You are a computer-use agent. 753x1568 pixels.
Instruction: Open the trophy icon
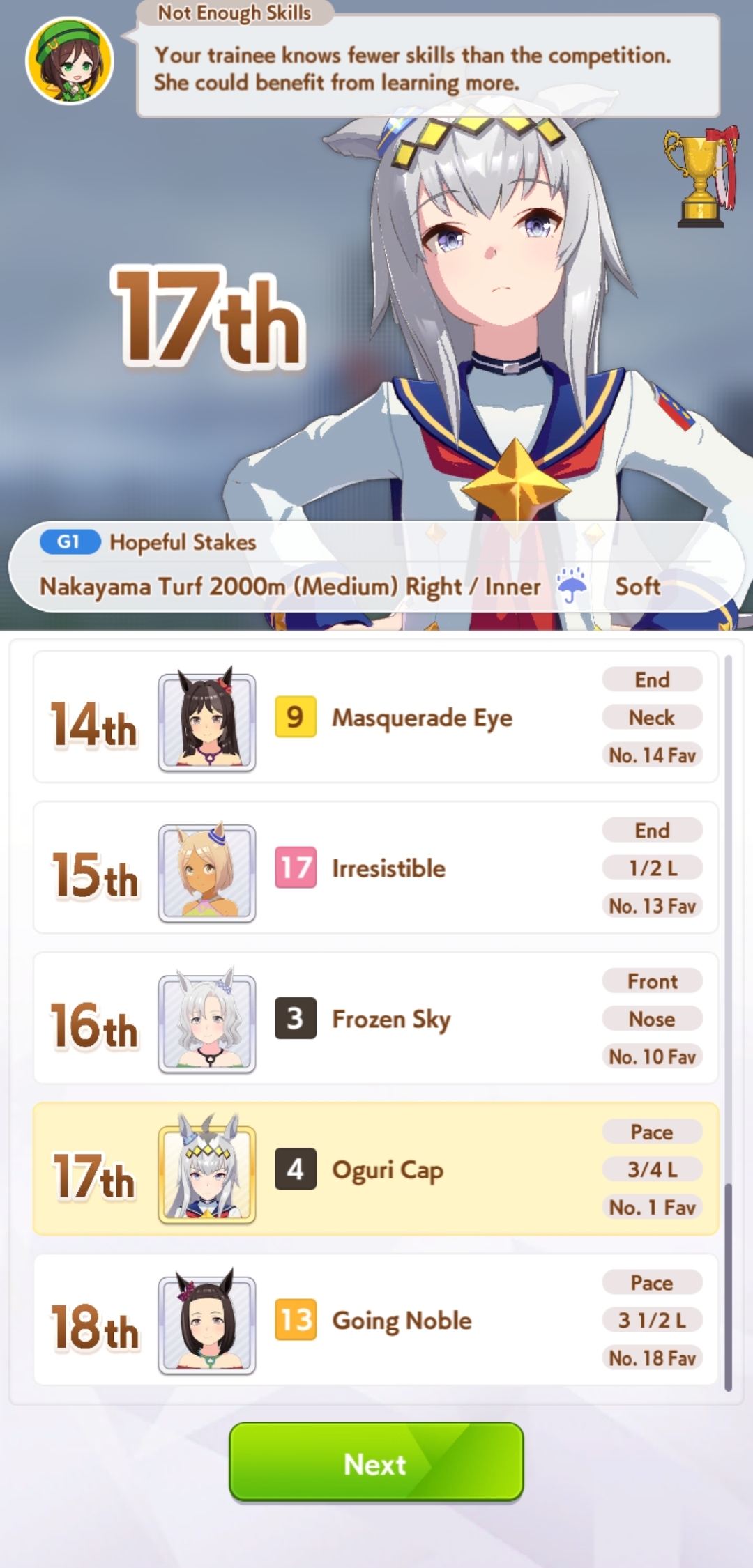(700, 177)
